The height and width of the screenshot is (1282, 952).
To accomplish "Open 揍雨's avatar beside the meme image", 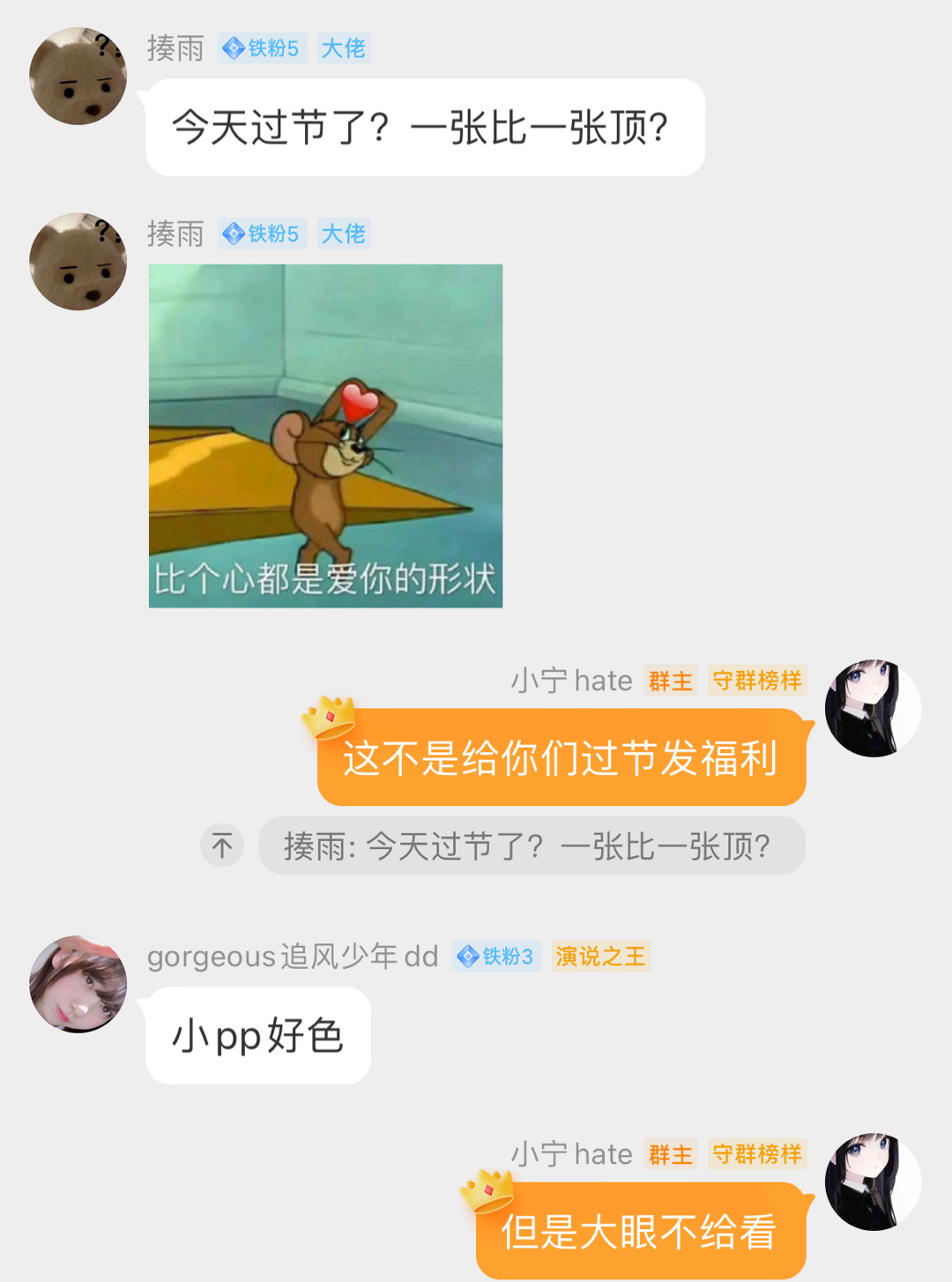I will click(78, 262).
